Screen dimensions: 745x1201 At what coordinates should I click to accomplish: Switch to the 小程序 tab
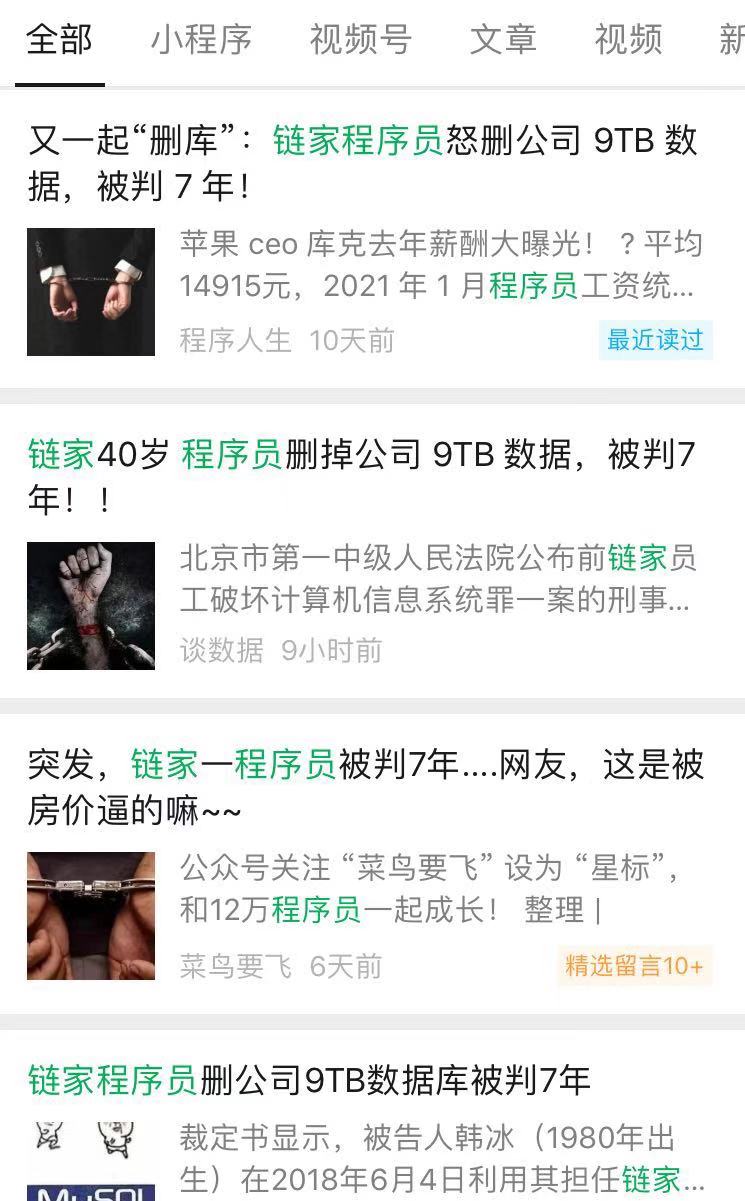point(201,40)
